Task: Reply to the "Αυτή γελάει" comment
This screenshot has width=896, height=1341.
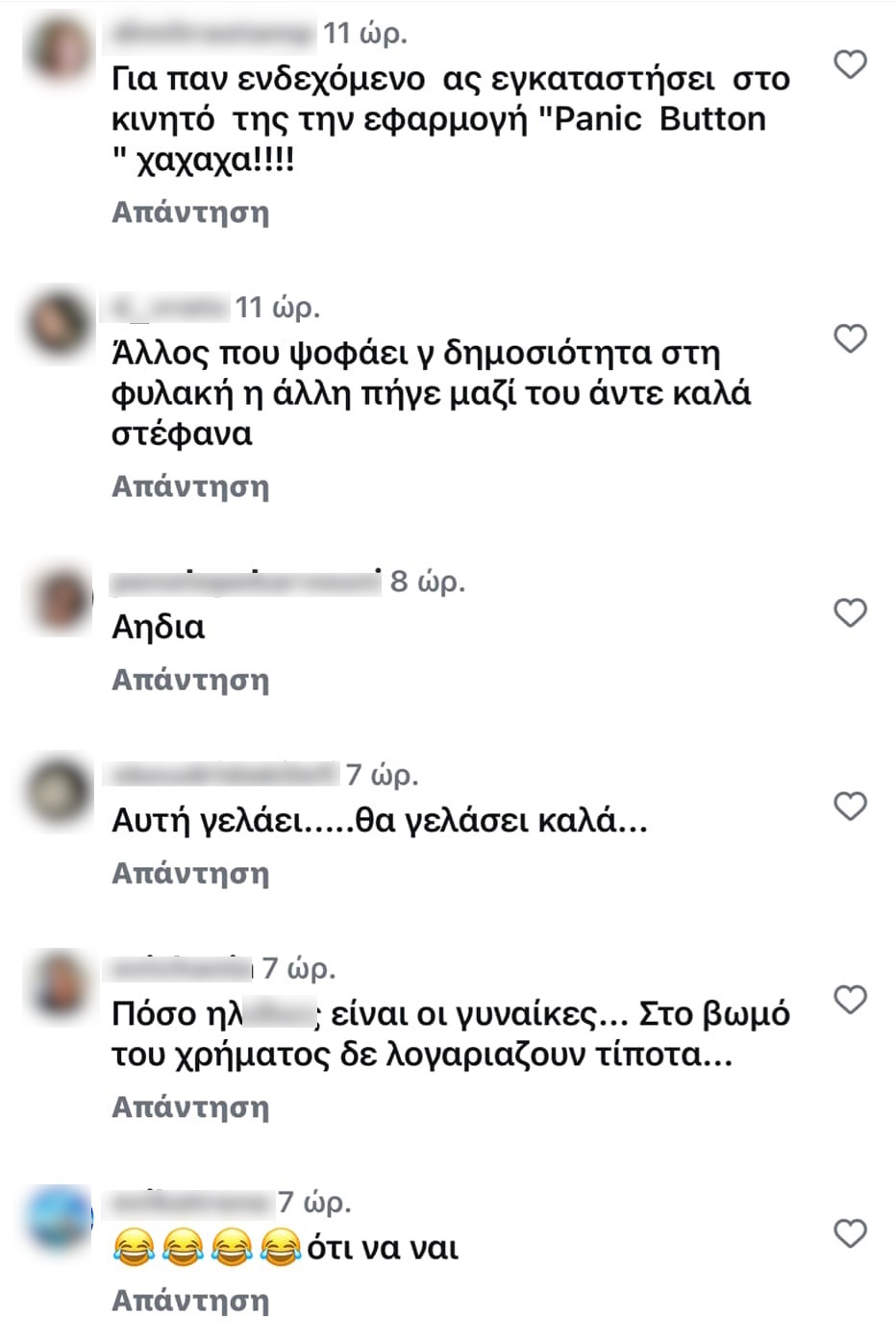Action: 190,873
